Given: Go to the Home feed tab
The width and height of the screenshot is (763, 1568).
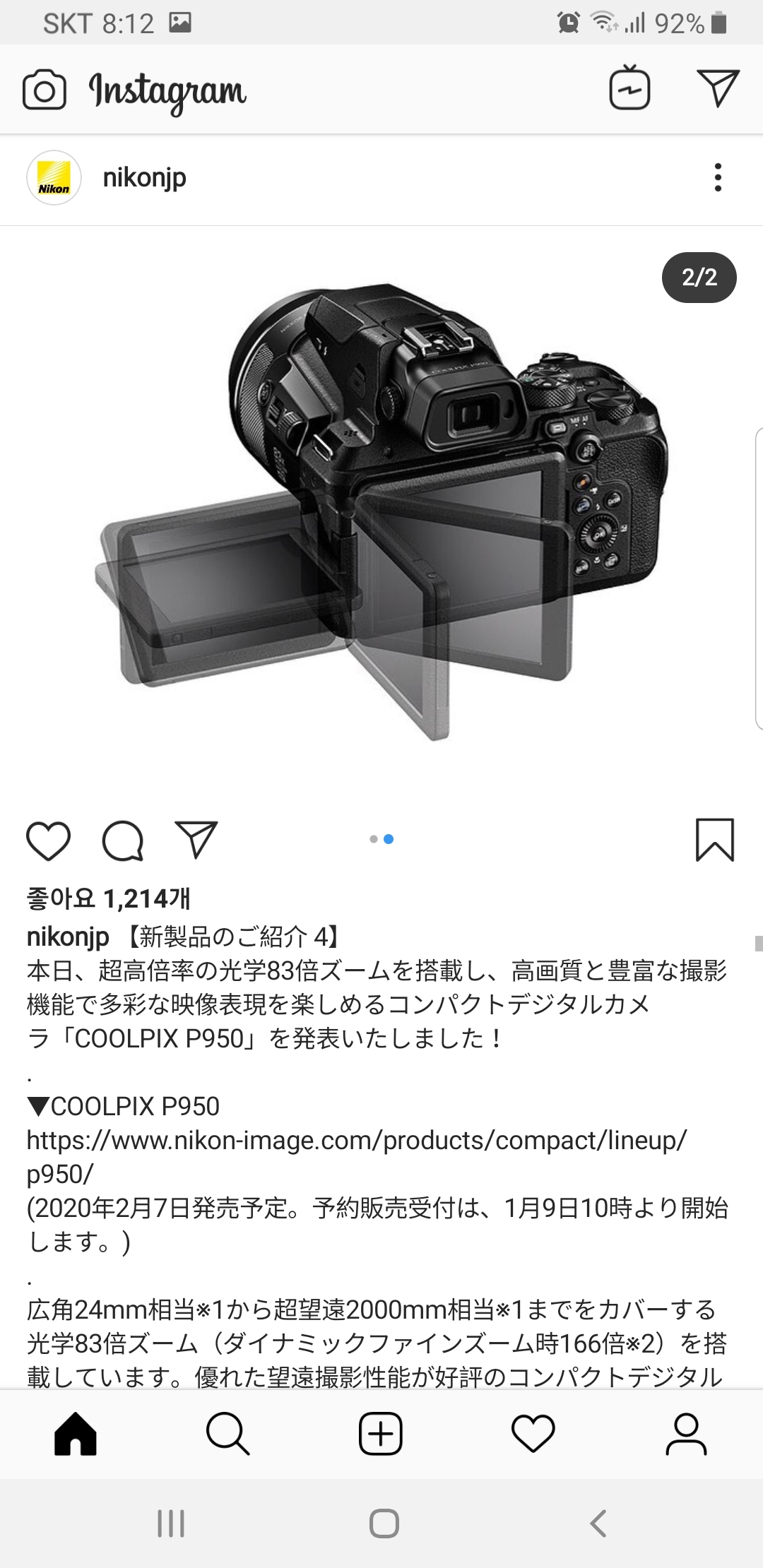Looking at the screenshot, I should 76,1435.
